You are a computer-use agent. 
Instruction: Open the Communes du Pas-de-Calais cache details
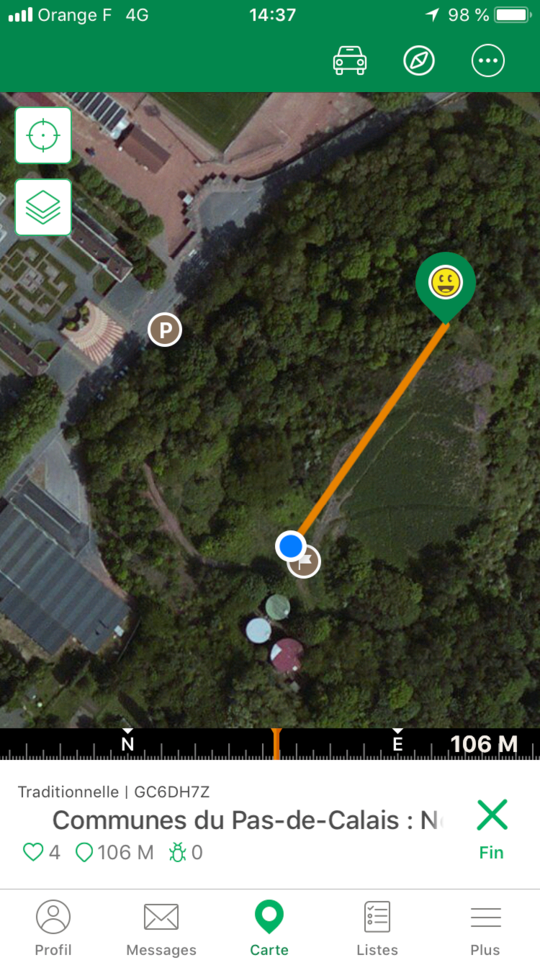coord(246,820)
